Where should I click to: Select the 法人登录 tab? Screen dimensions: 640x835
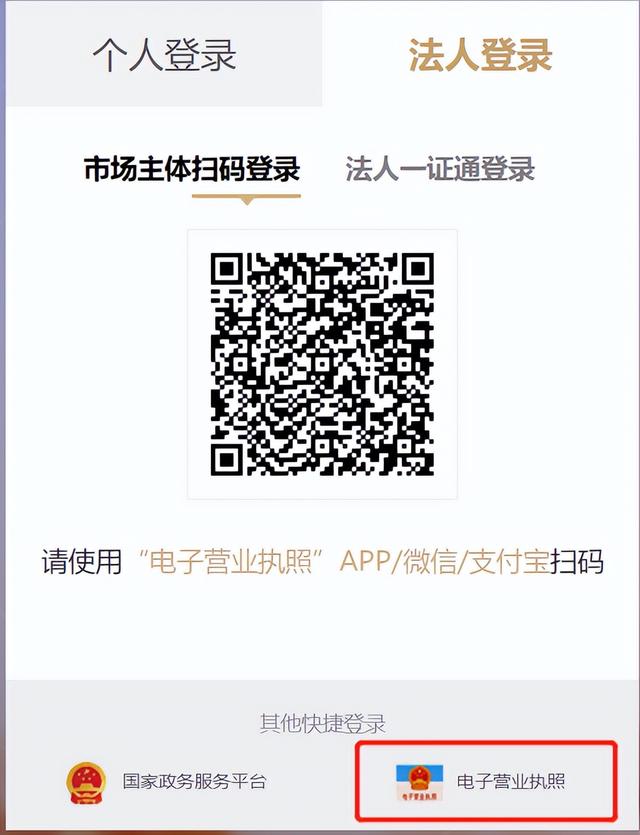[x=480, y=55]
